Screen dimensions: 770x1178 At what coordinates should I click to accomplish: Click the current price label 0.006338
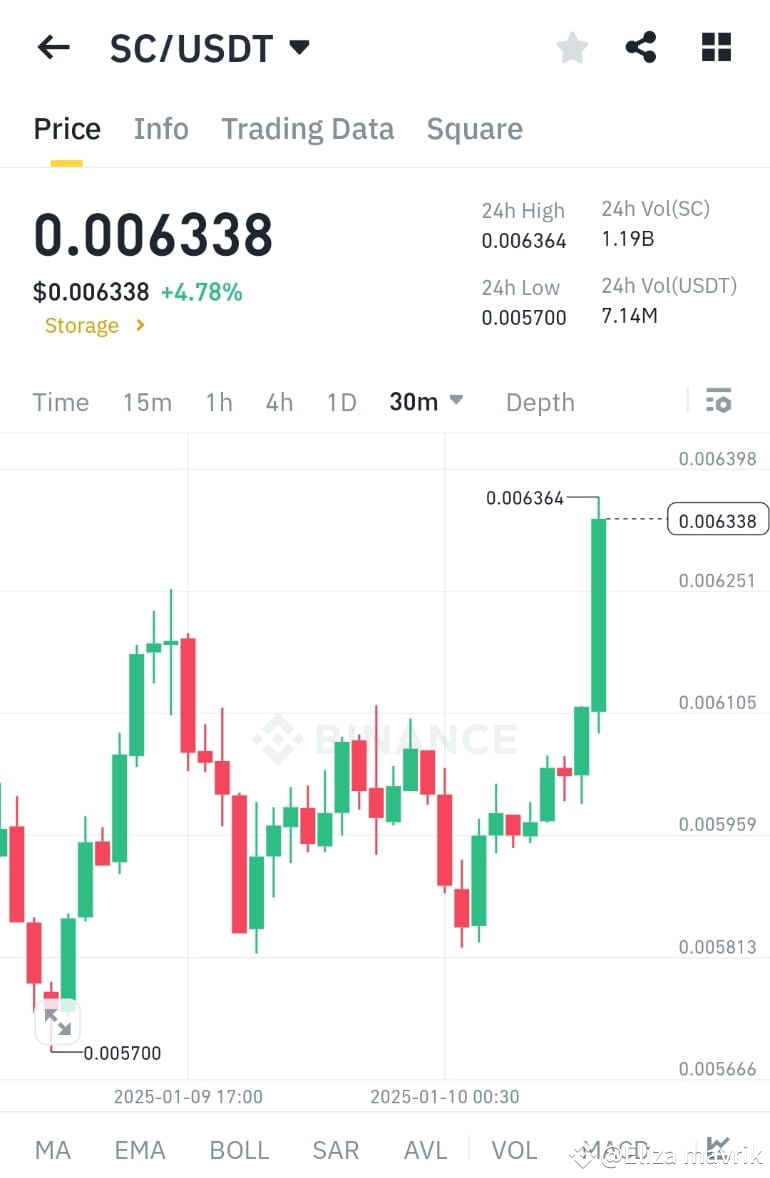coord(718,519)
